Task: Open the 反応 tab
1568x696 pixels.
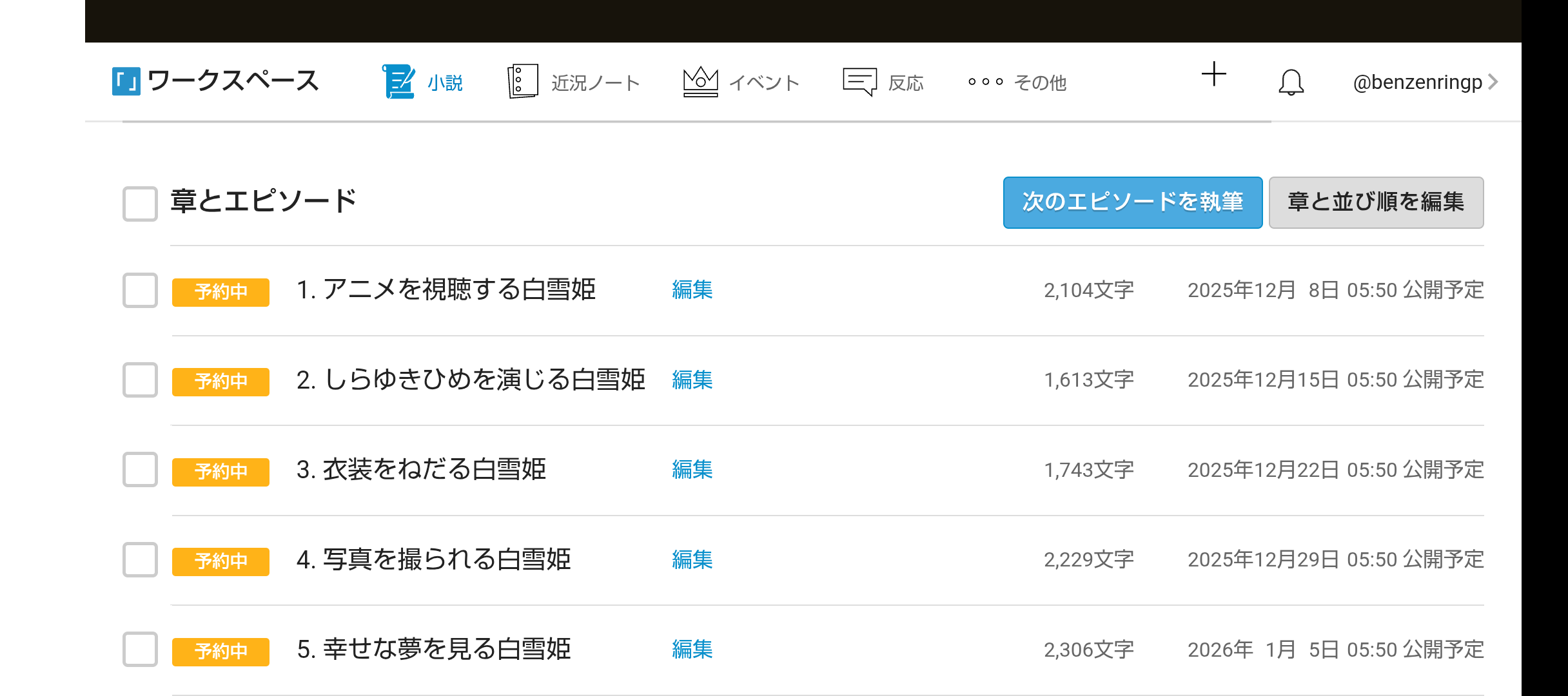Action: tap(883, 82)
